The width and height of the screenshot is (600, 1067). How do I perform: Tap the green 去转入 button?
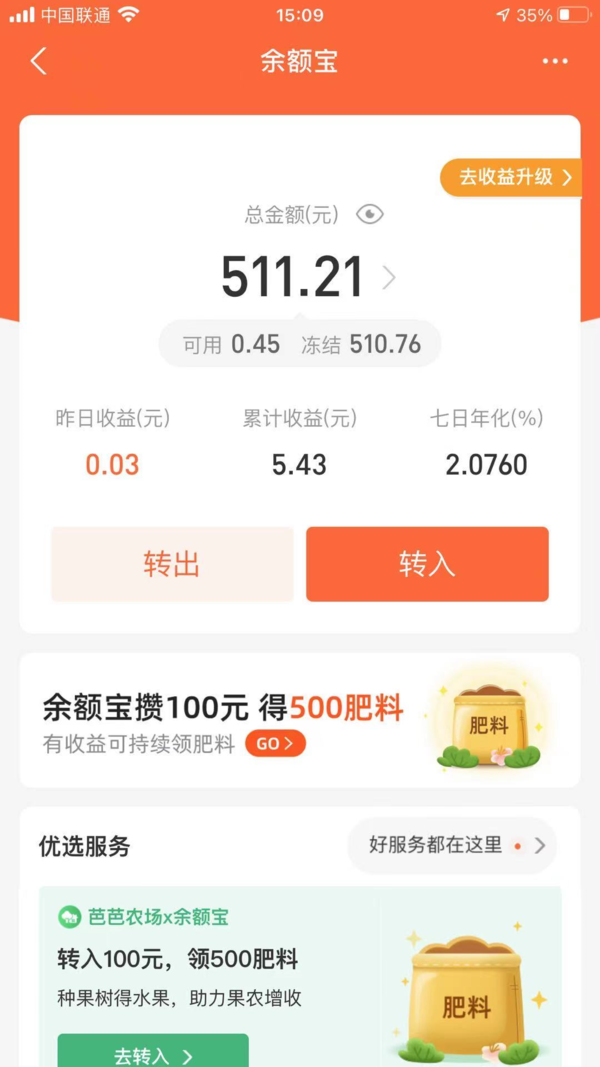point(152,1052)
